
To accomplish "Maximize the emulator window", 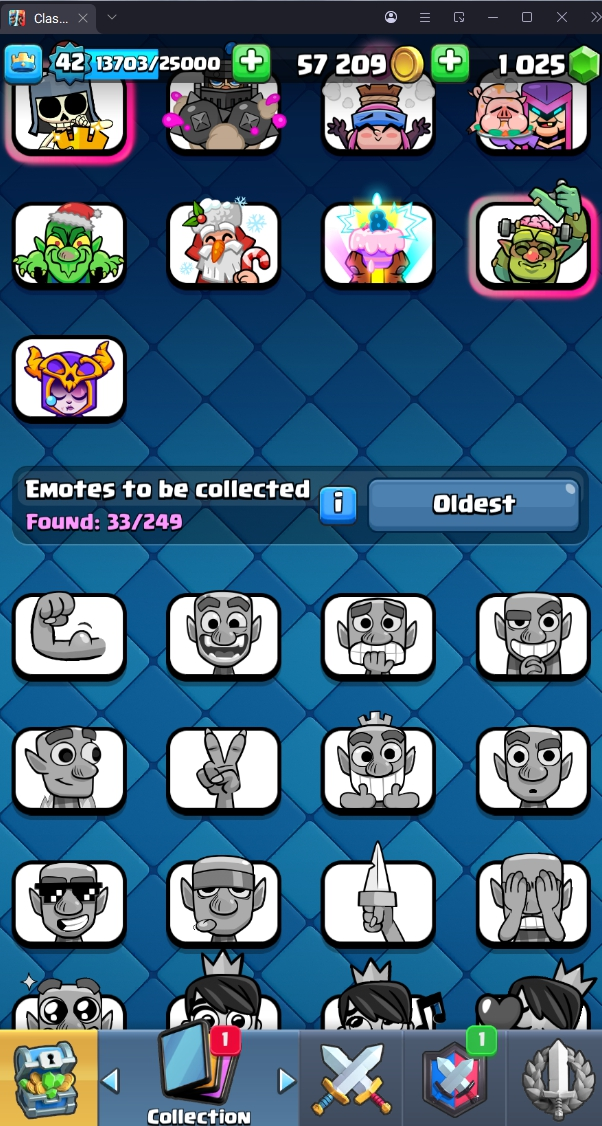I will (527, 17).
